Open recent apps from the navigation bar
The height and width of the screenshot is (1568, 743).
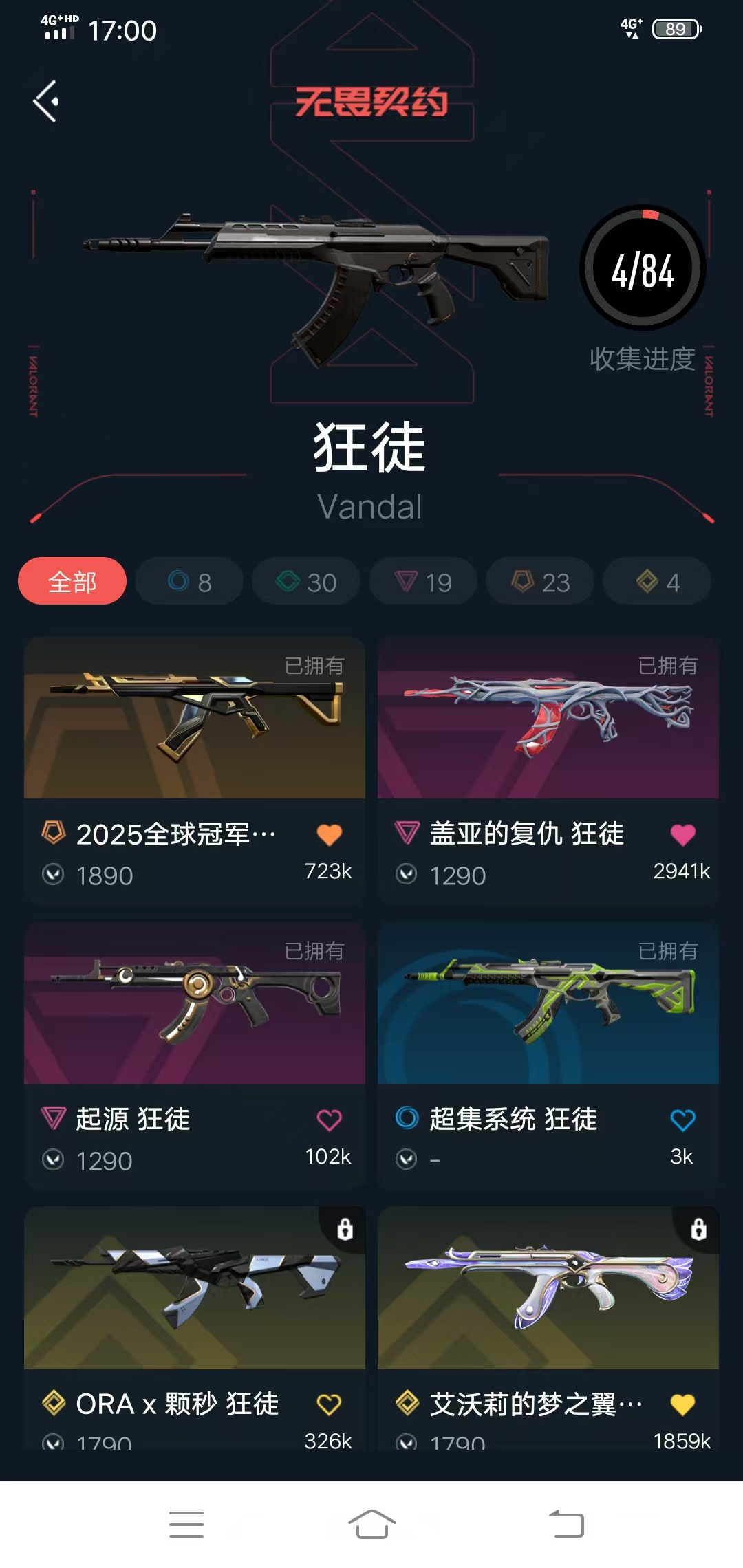(186, 1524)
